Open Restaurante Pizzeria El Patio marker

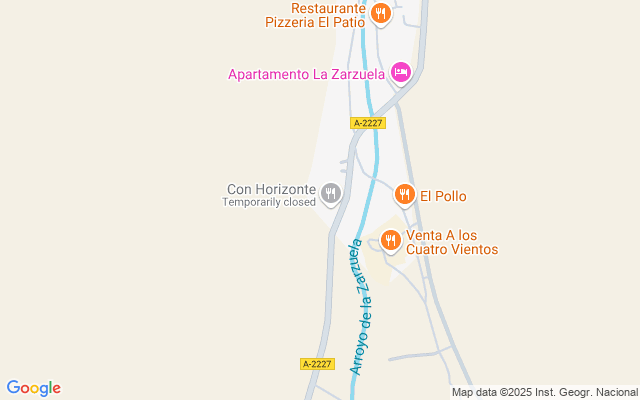pyautogui.click(x=380, y=14)
